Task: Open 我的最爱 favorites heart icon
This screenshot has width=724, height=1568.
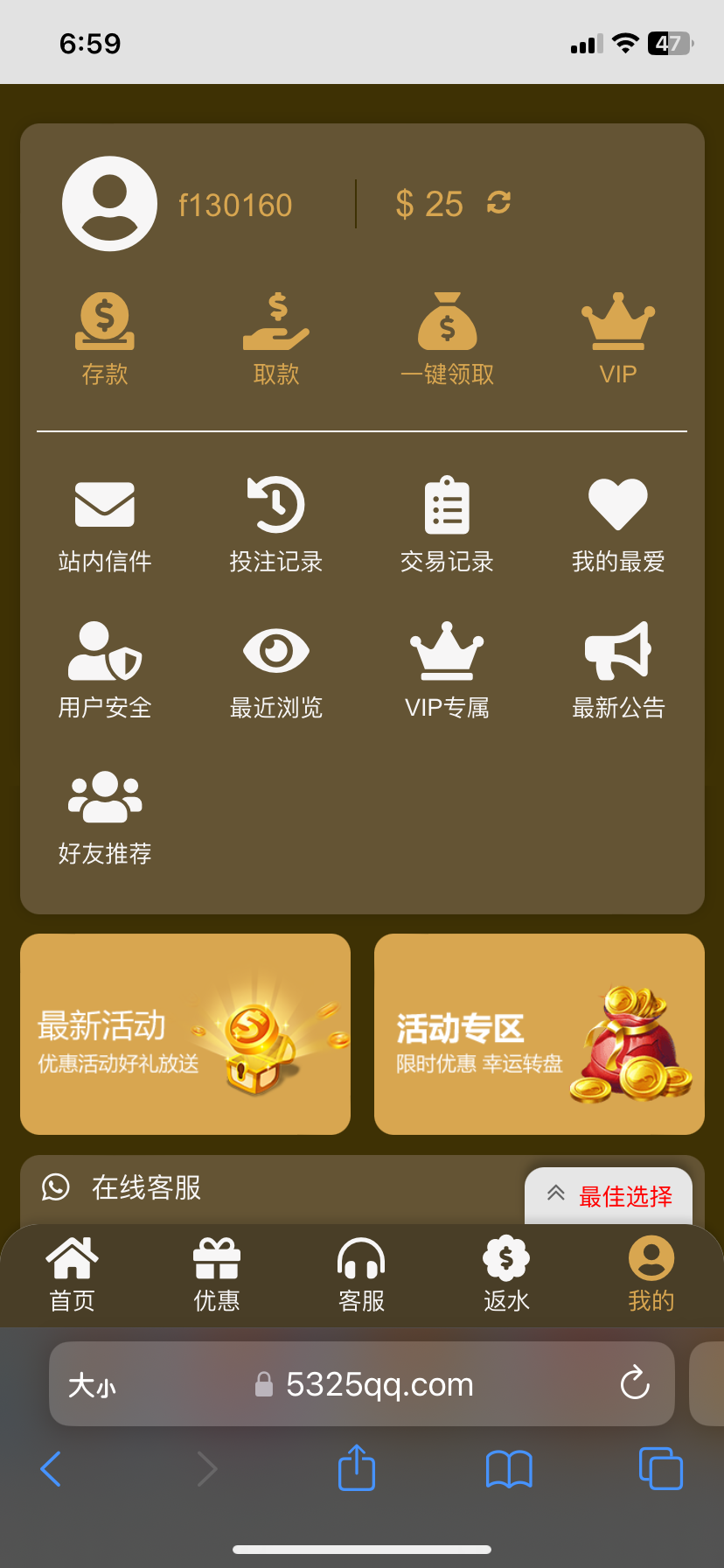Action: tap(618, 525)
